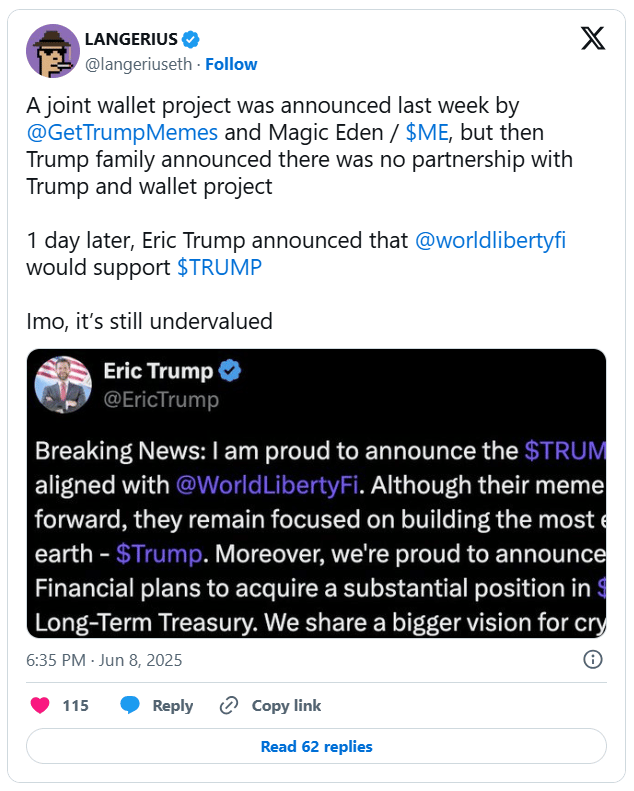View the embedded Eric Trump post image

[316, 493]
